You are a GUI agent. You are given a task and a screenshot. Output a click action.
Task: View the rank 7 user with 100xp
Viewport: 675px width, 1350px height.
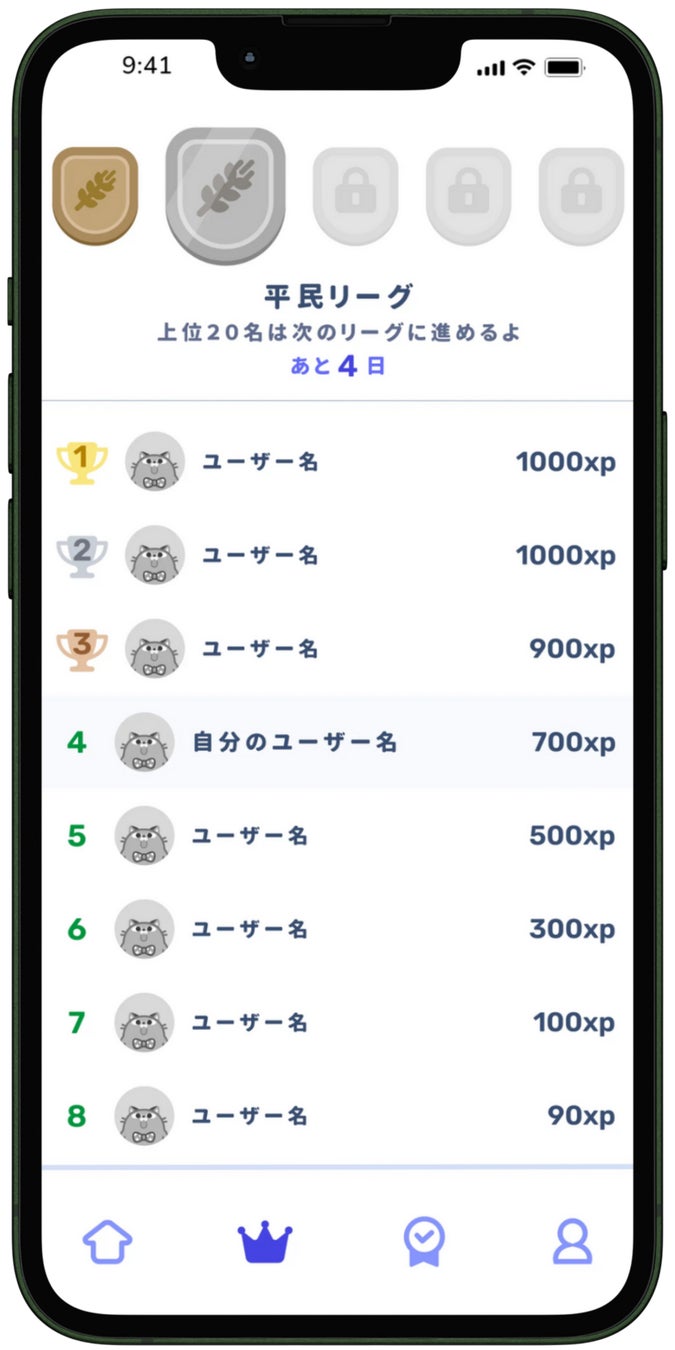(x=336, y=1023)
